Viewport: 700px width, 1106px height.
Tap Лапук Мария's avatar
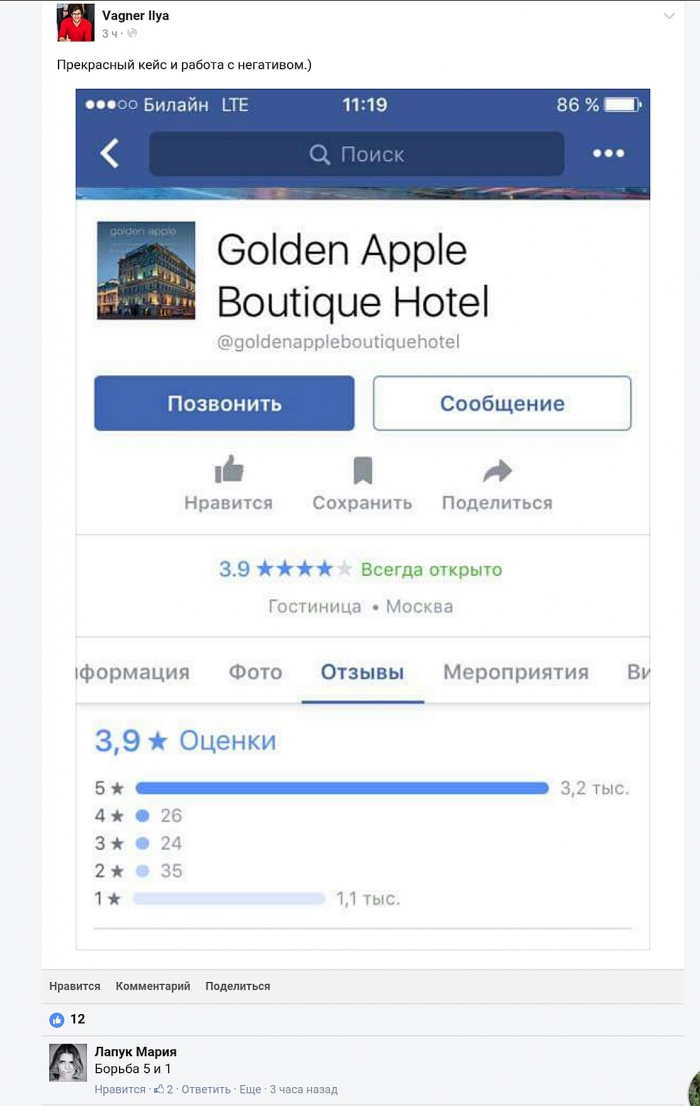coord(68,1062)
